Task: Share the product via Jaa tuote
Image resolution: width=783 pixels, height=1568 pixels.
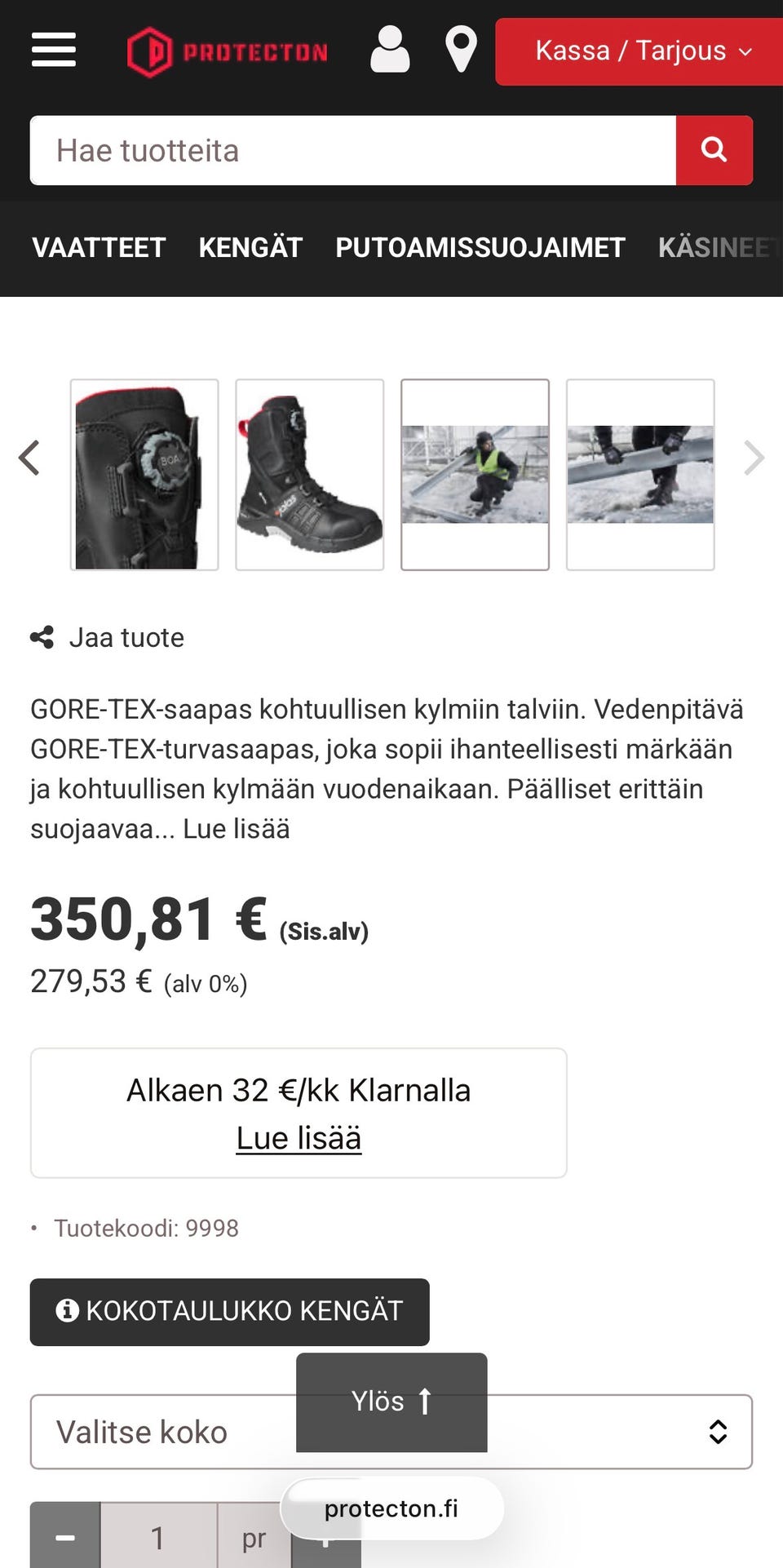Action: point(108,638)
